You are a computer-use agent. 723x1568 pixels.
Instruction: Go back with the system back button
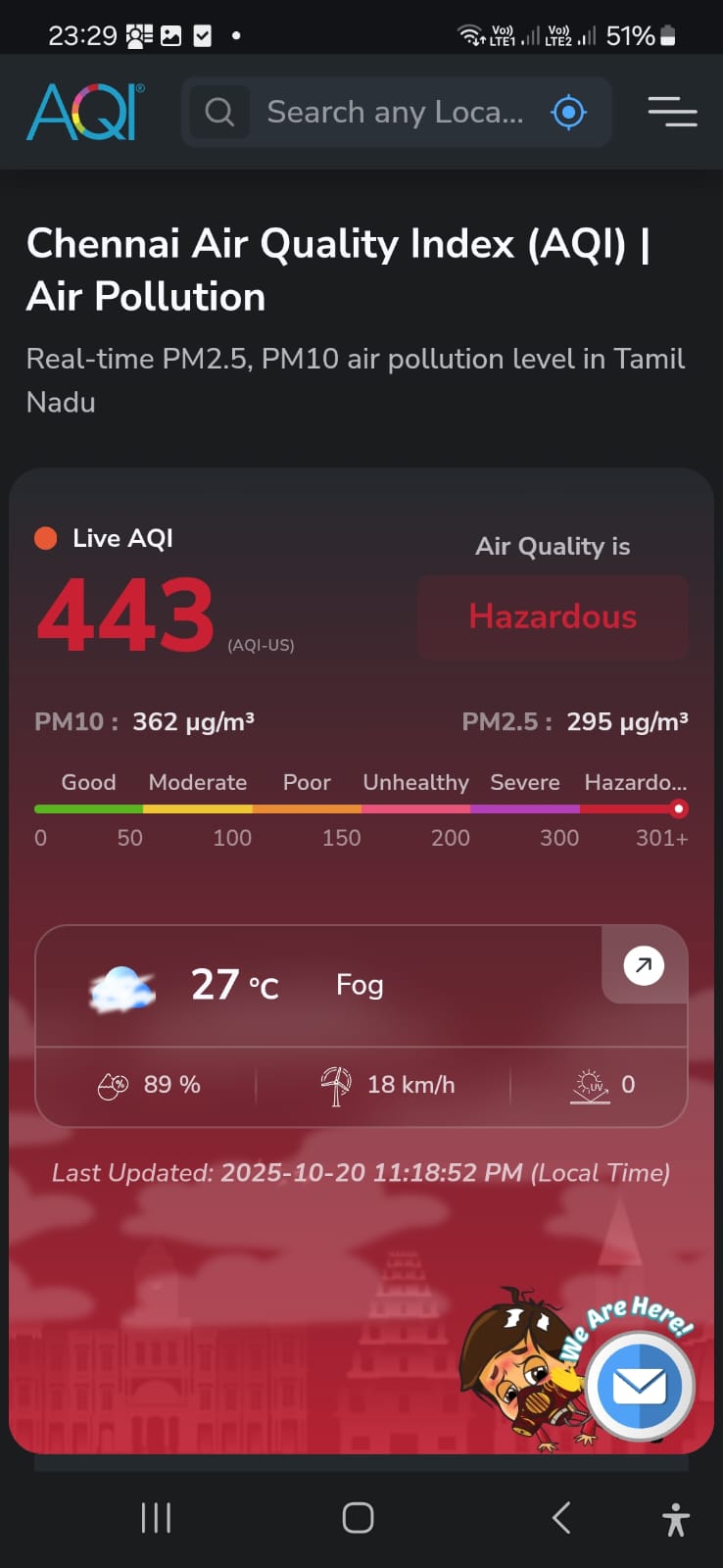[x=561, y=1517]
